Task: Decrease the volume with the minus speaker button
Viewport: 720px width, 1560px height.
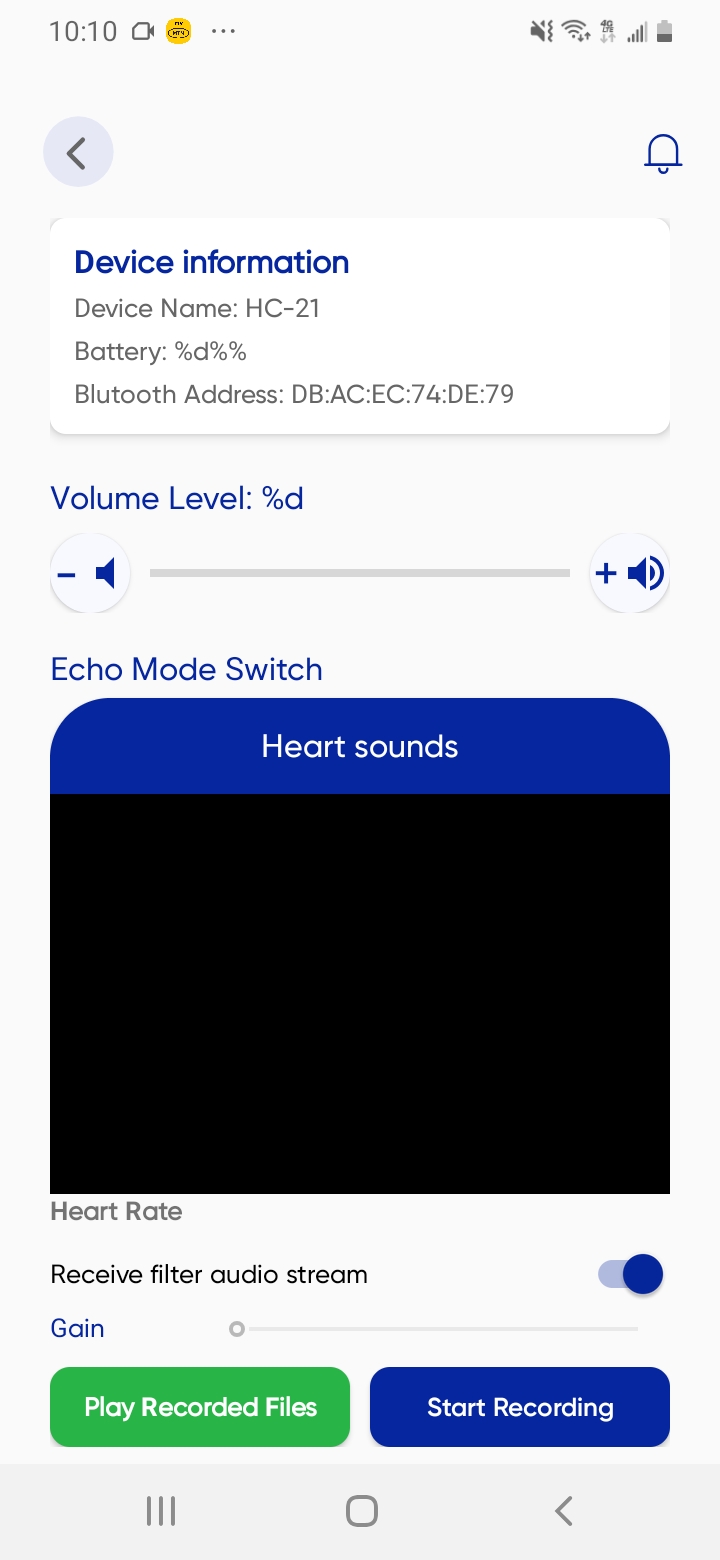Action: [90, 573]
